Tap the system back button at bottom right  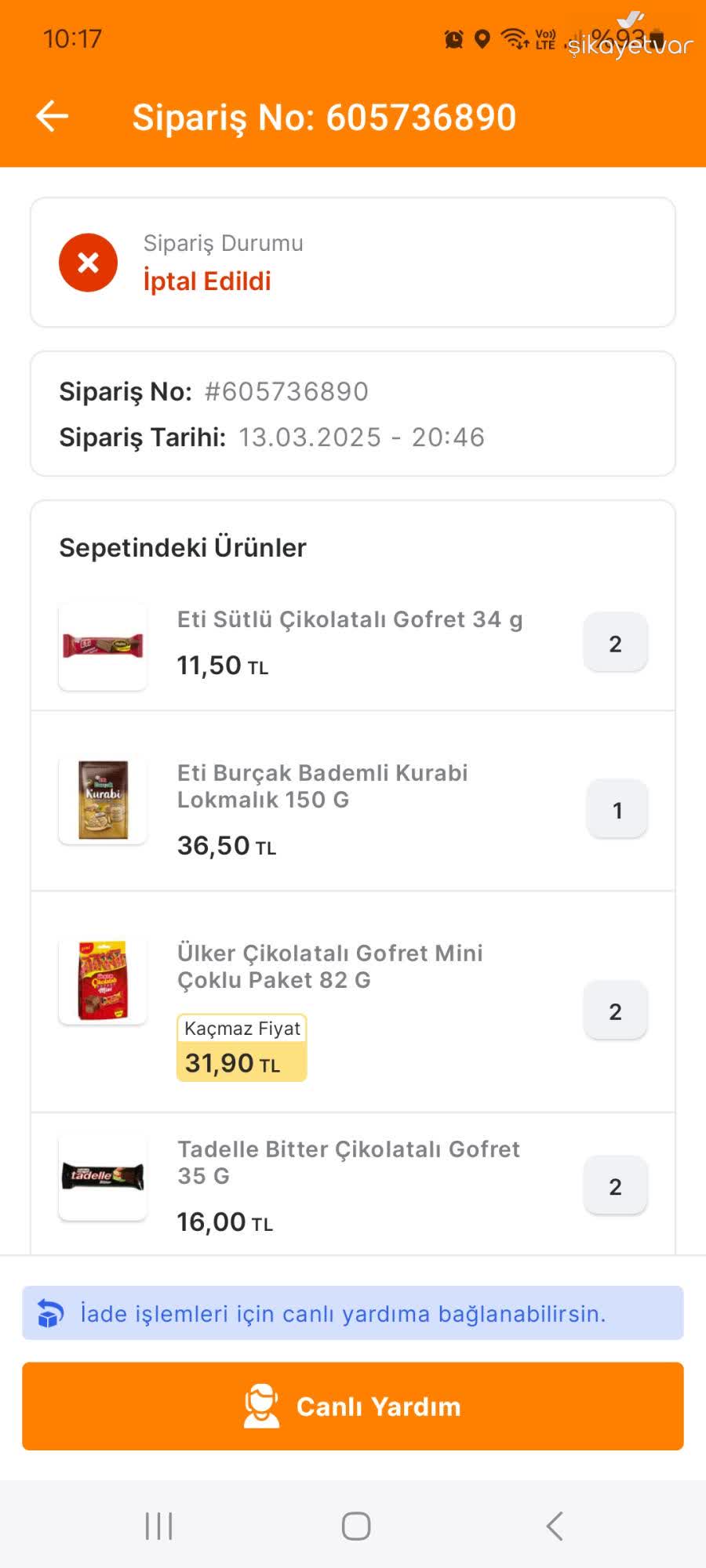(x=555, y=1526)
